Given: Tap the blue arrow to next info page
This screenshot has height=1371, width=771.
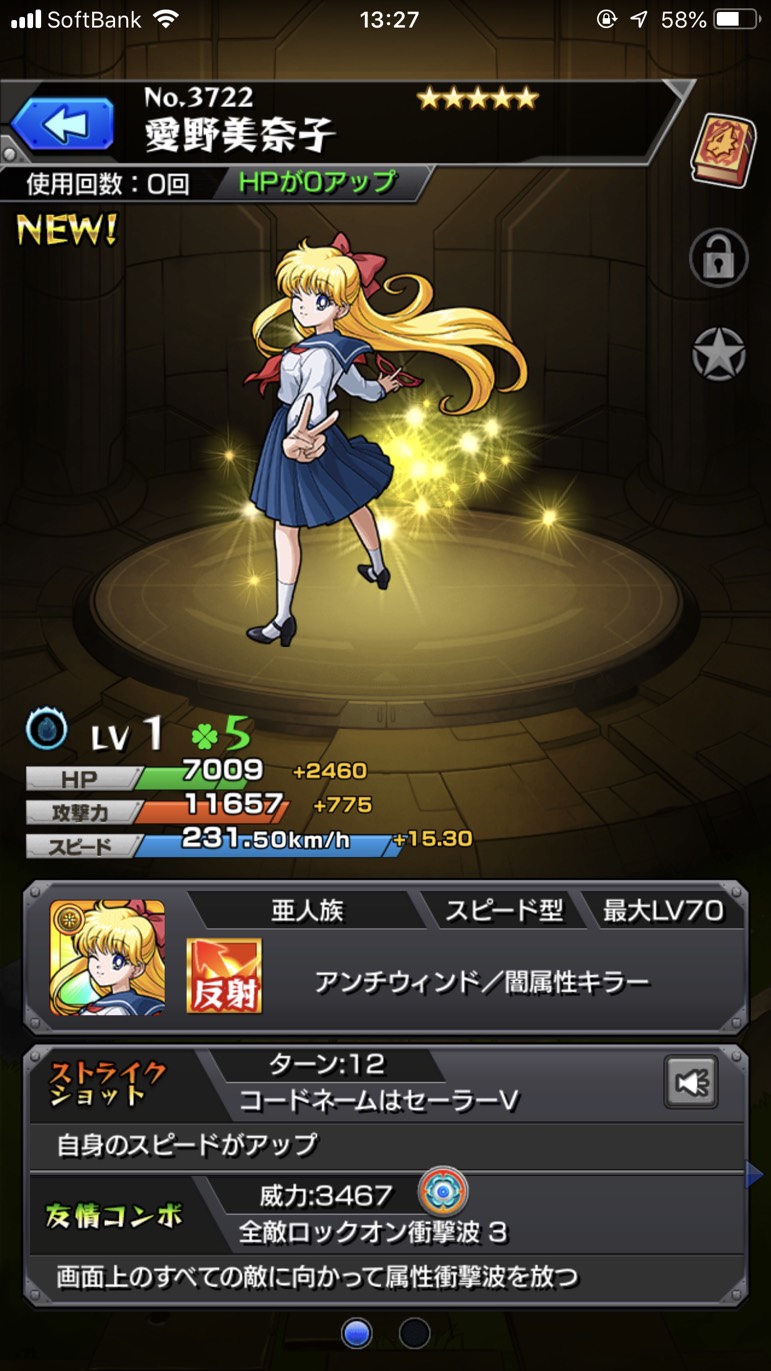Looking at the screenshot, I should coord(755,1174).
